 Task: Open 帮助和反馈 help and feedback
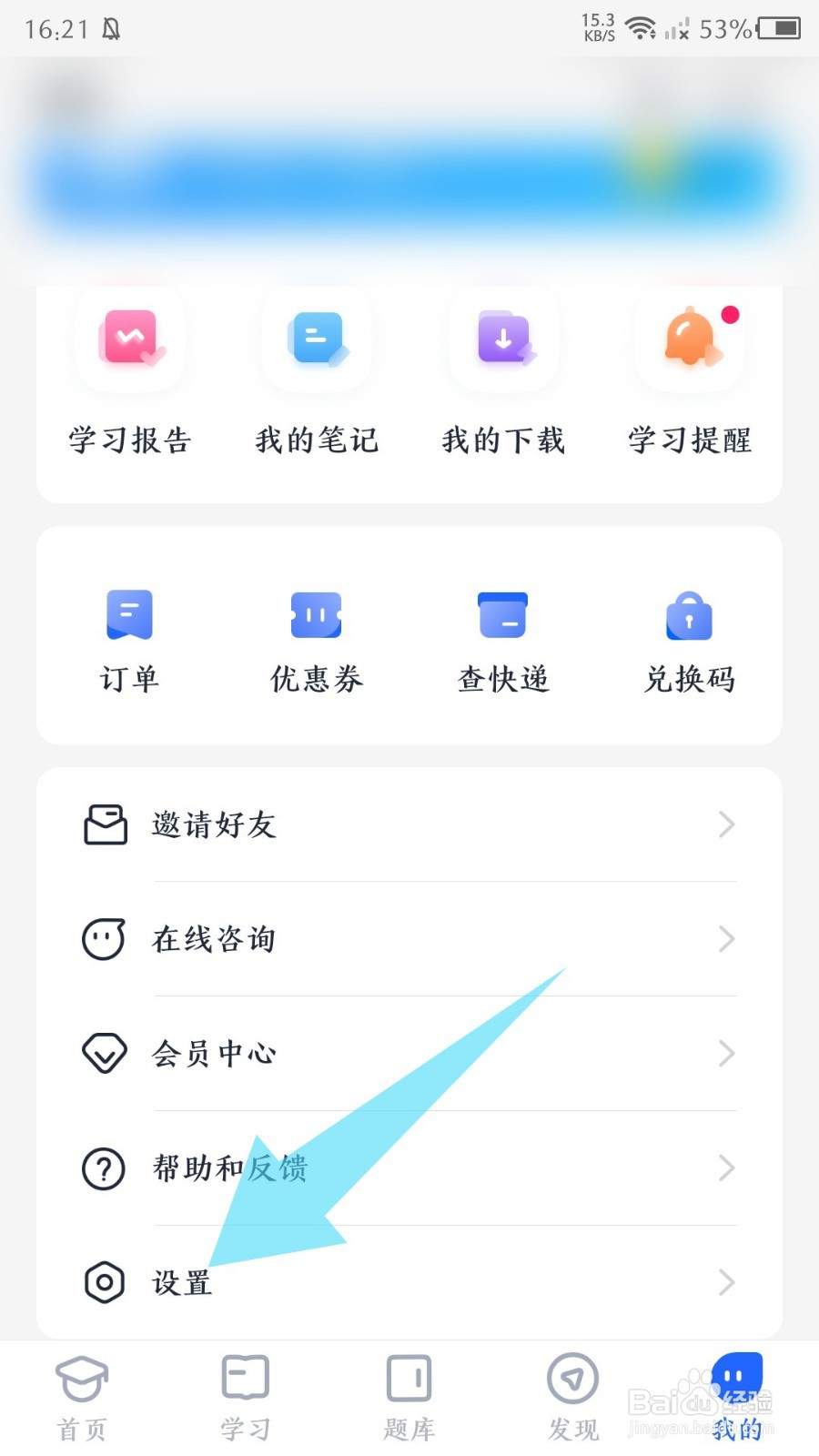[409, 1168]
